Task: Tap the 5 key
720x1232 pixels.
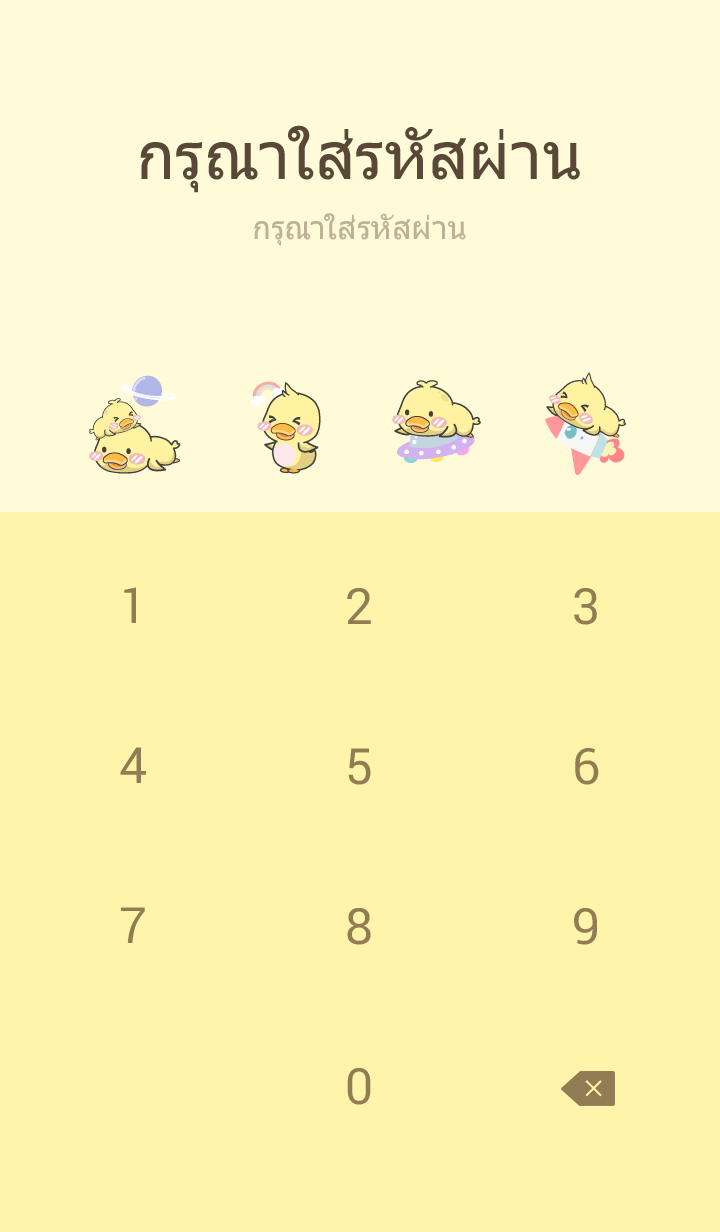Action: 359,767
